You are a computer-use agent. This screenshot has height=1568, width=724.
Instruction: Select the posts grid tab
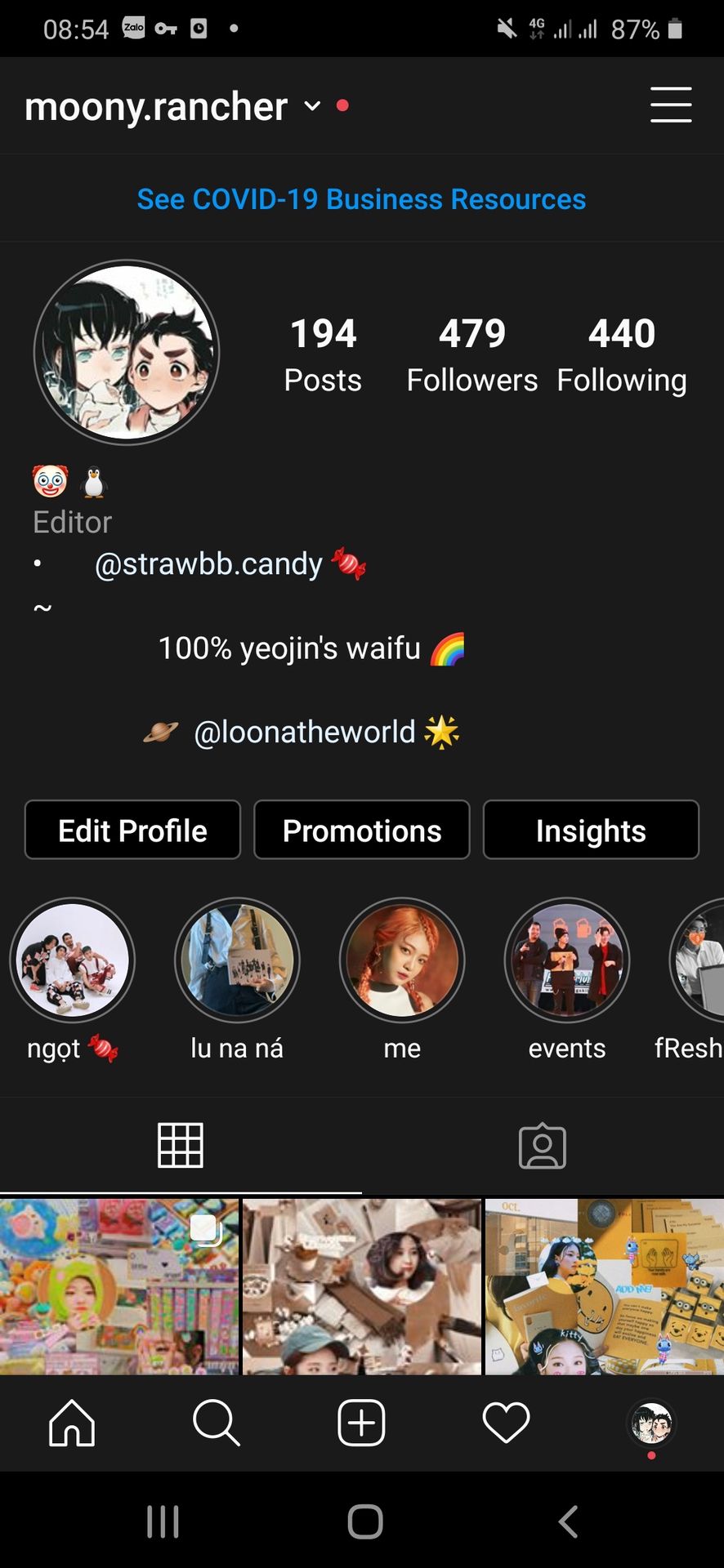click(x=181, y=1145)
